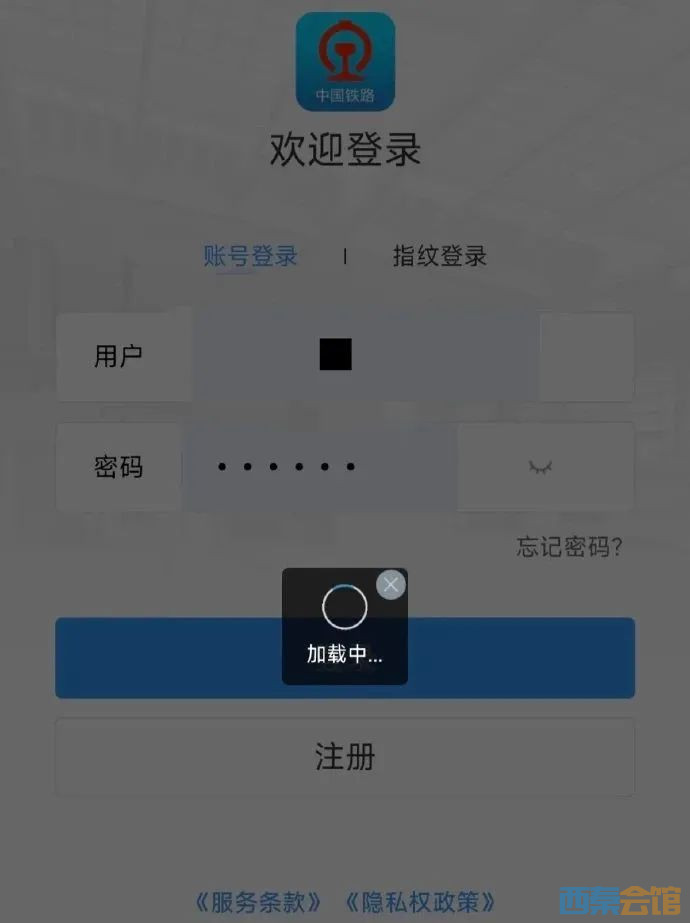
Task: Tap the 注册 register button
Action: [x=345, y=757]
